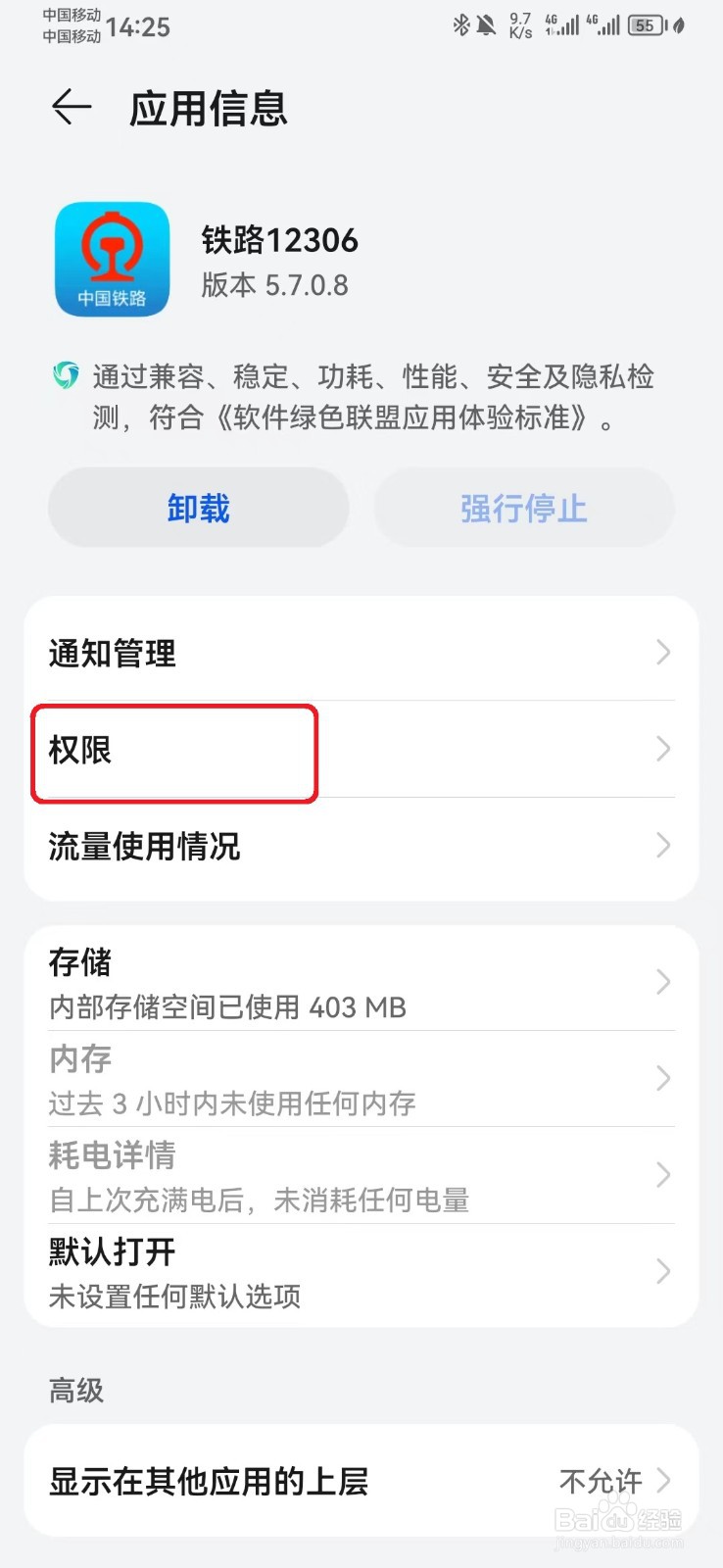The width and height of the screenshot is (723, 1568).
Task: Open the 通知管理 settings
Action: point(361,653)
